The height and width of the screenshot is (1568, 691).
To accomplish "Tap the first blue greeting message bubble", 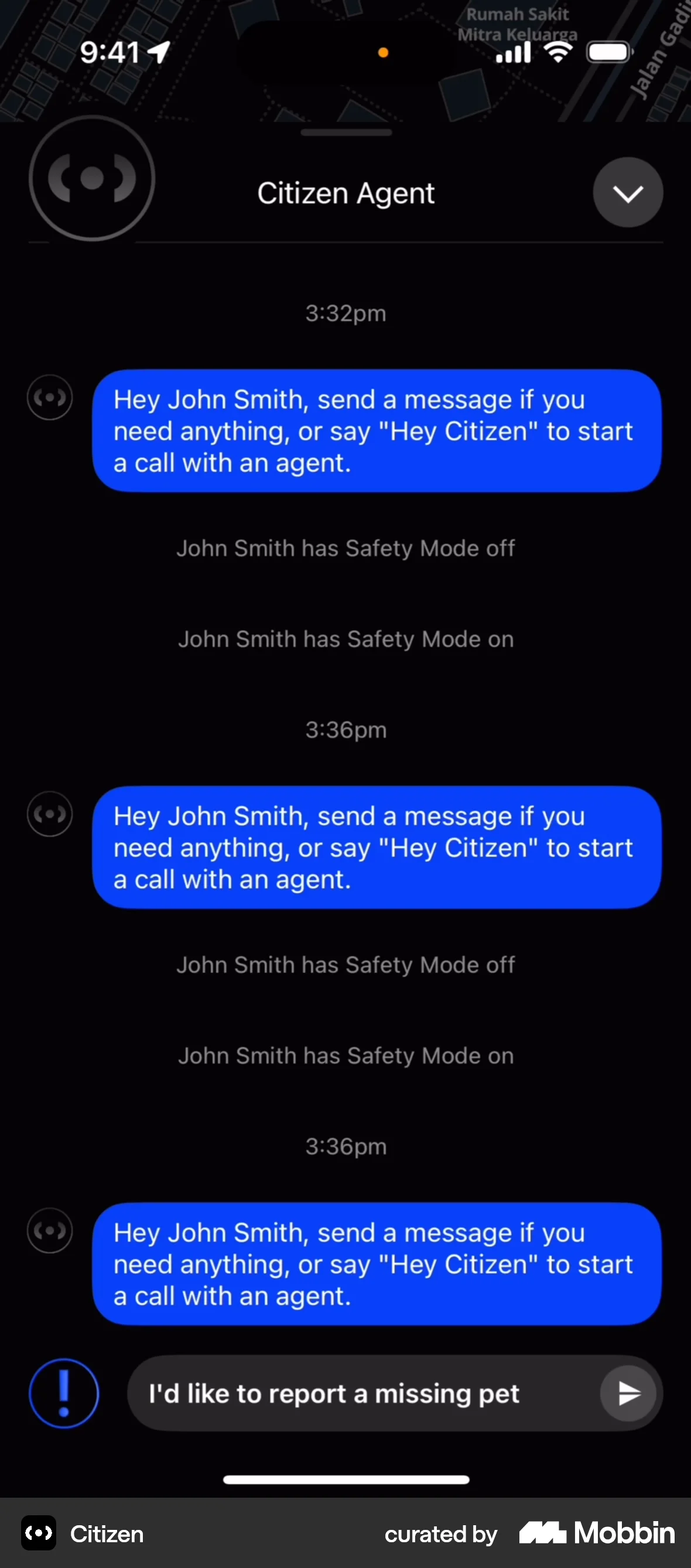I will coord(376,430).
